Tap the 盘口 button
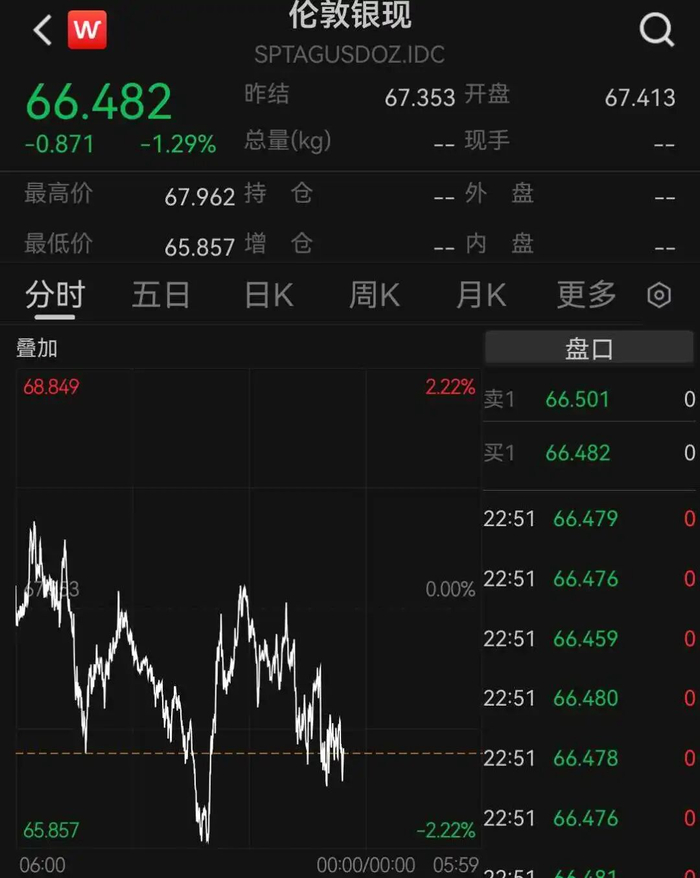700x878 pixels. [589, 348]
